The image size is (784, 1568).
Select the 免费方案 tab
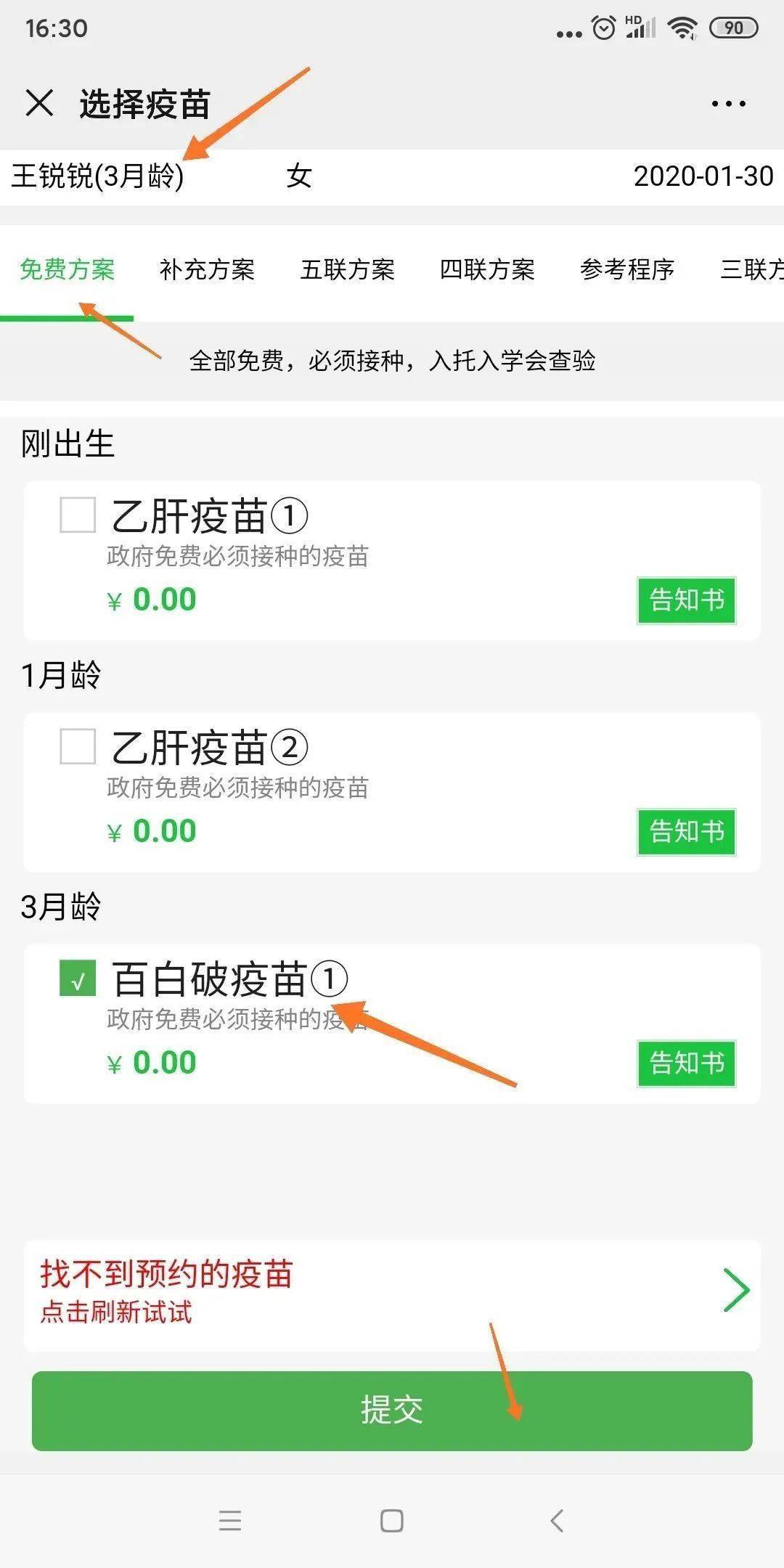67,270
